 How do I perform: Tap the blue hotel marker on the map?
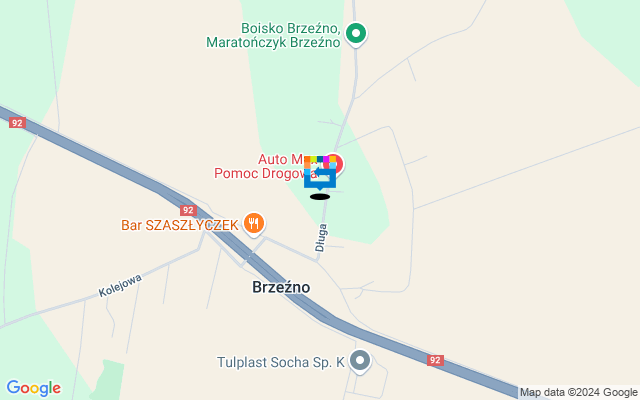point(319,178)
